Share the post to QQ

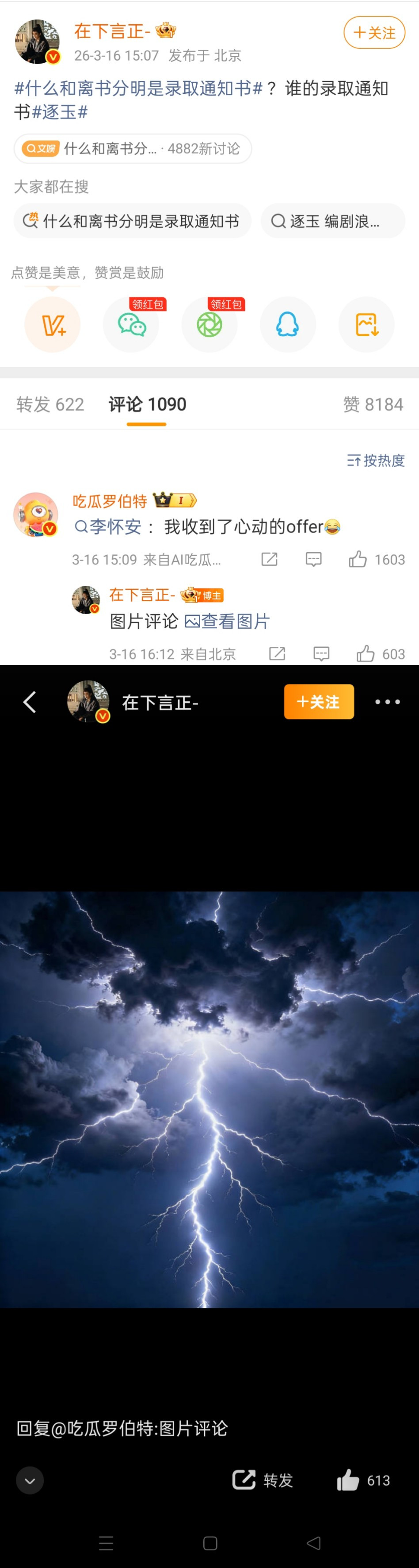tap(288, 324)
